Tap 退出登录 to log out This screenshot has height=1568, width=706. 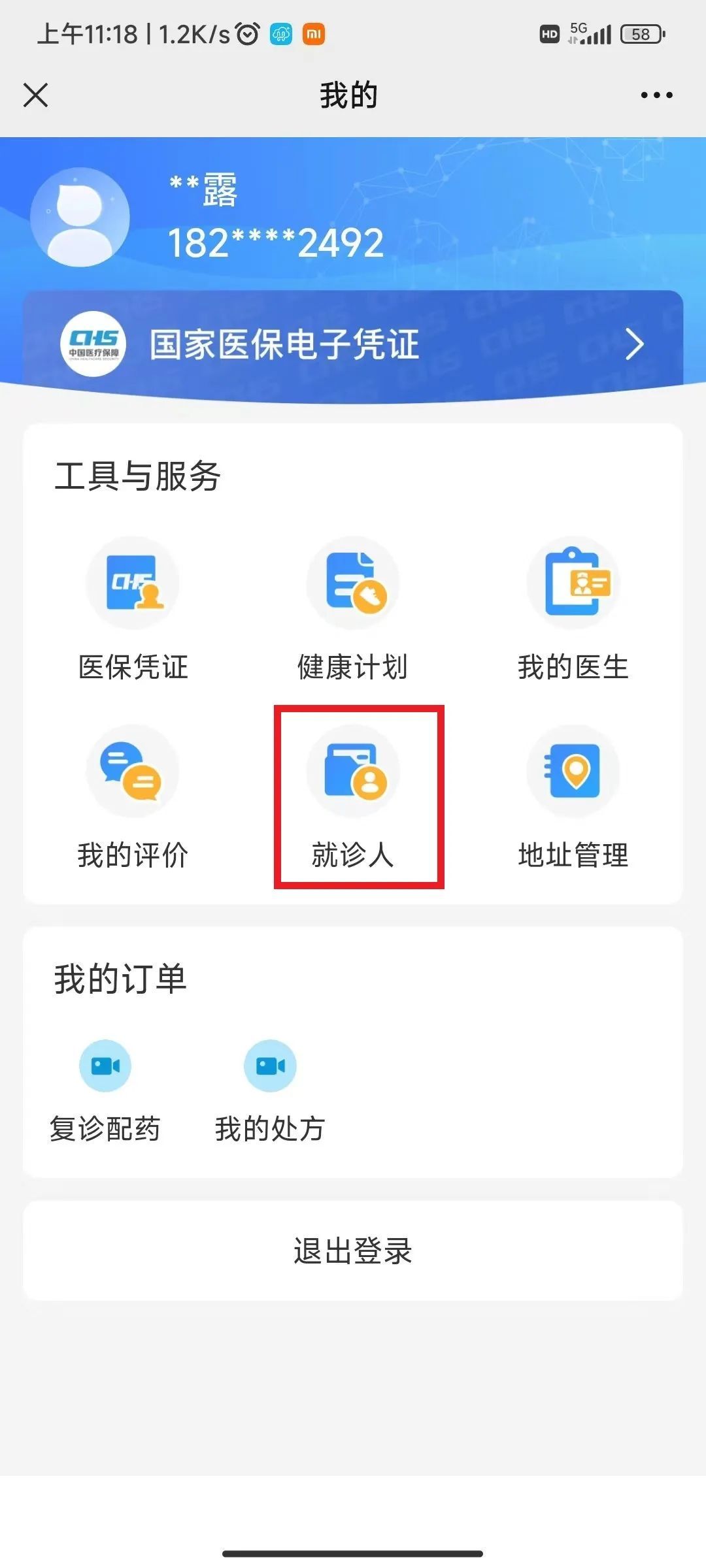[x=353, y=1251]
